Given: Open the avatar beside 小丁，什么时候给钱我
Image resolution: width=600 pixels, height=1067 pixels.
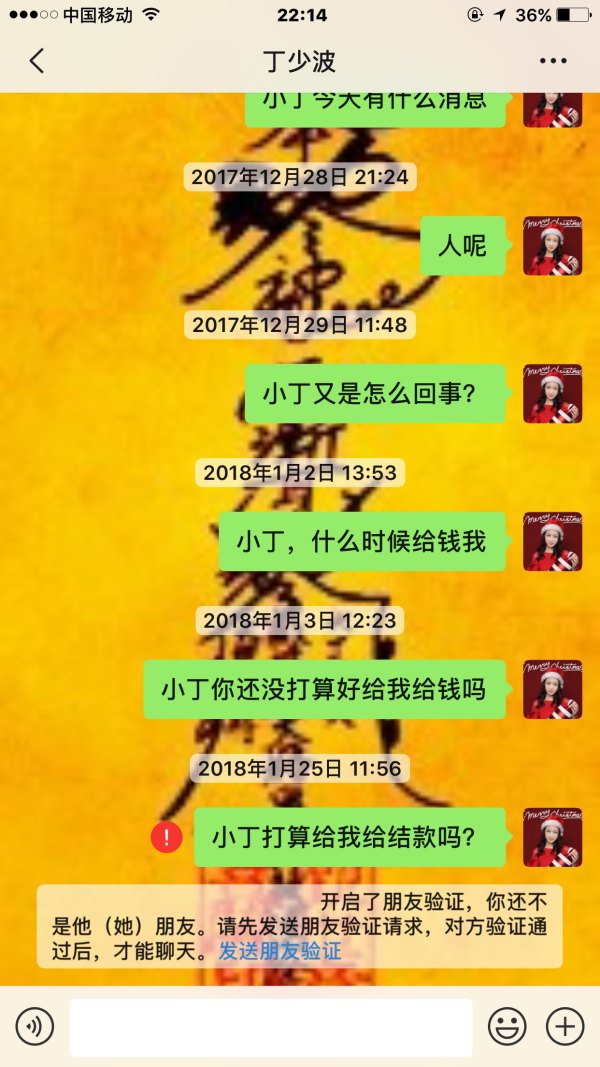Looking at the screenshot, I should point(552,541).
